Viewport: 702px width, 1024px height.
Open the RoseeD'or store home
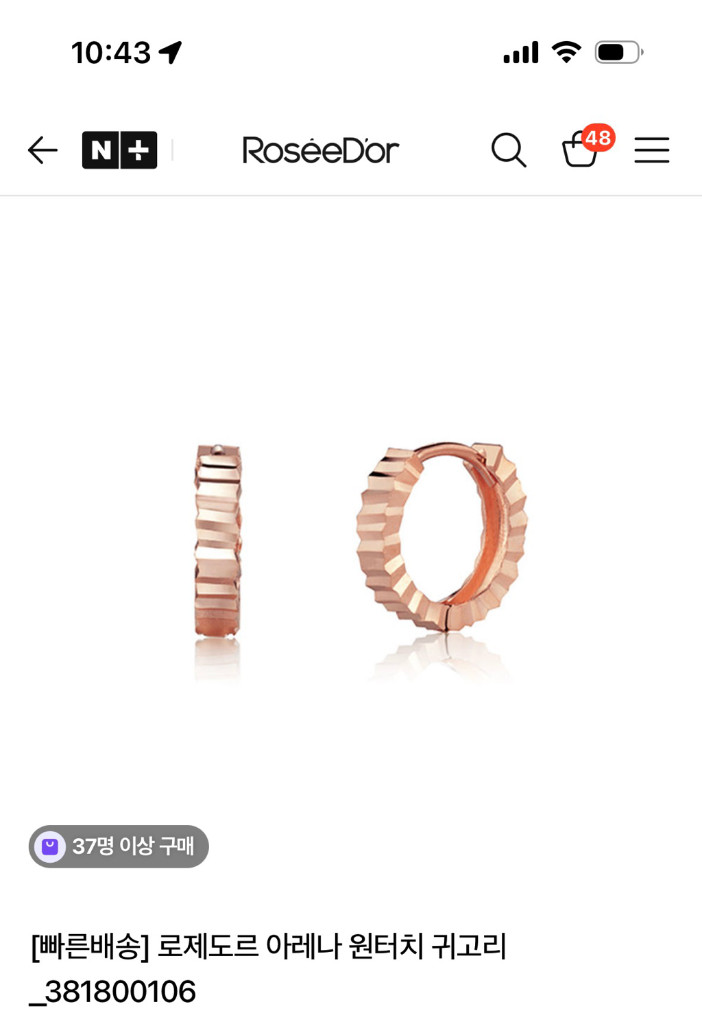click(x=320, y=151)
